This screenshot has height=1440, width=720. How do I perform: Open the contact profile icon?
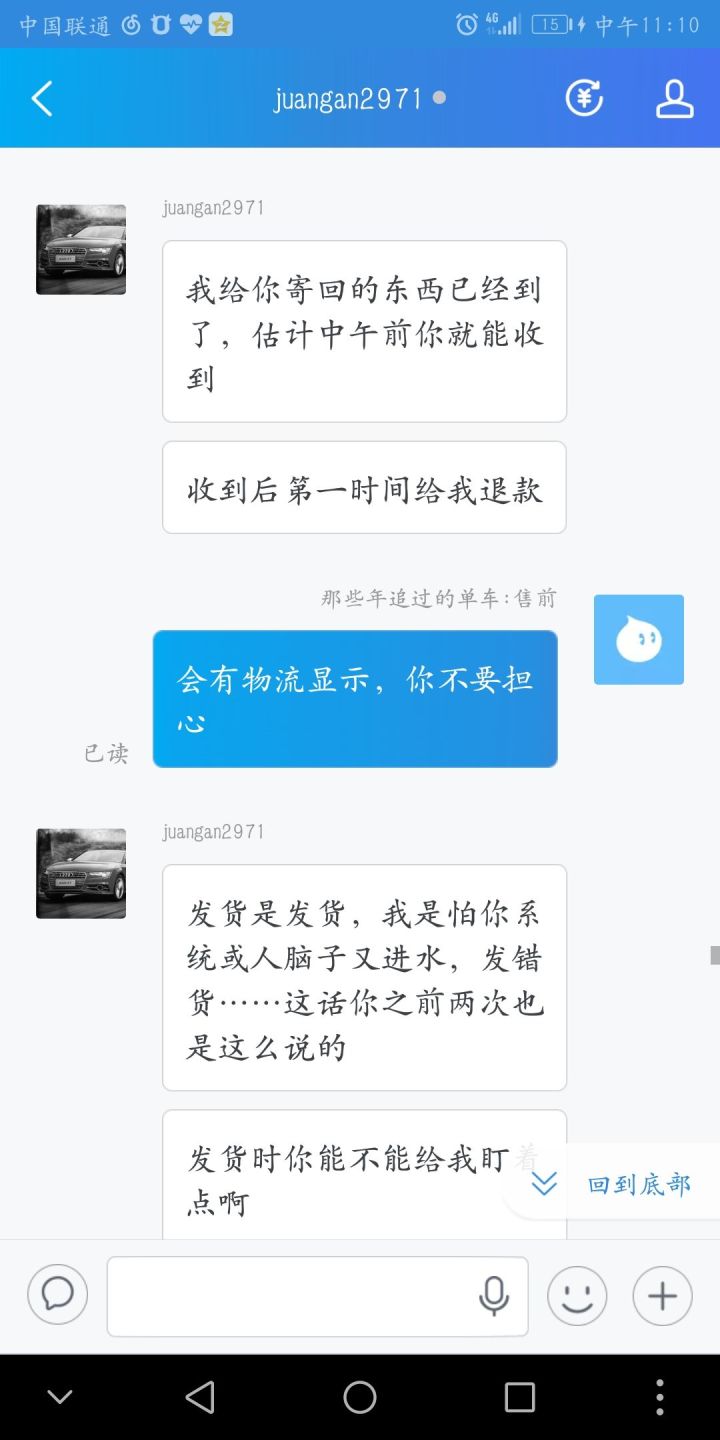point(674,99)
